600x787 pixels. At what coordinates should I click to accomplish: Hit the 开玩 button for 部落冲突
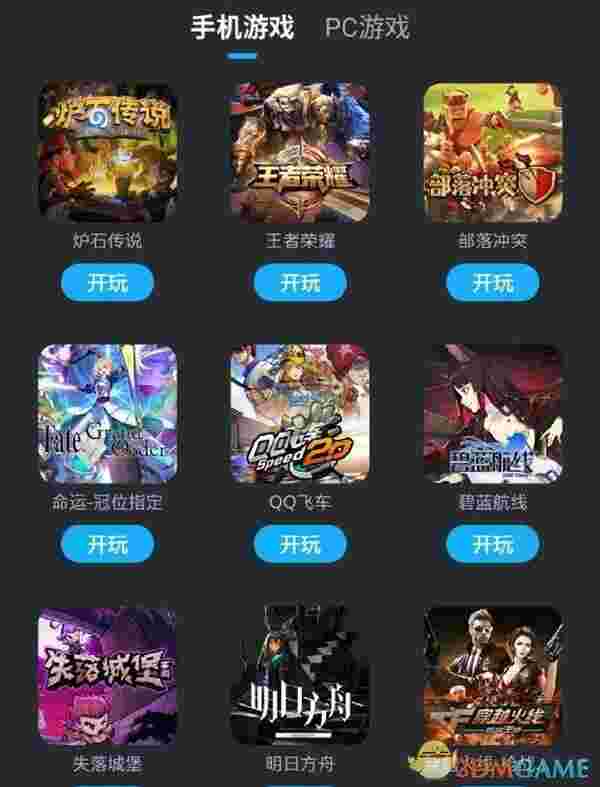[x=492, y=283]
